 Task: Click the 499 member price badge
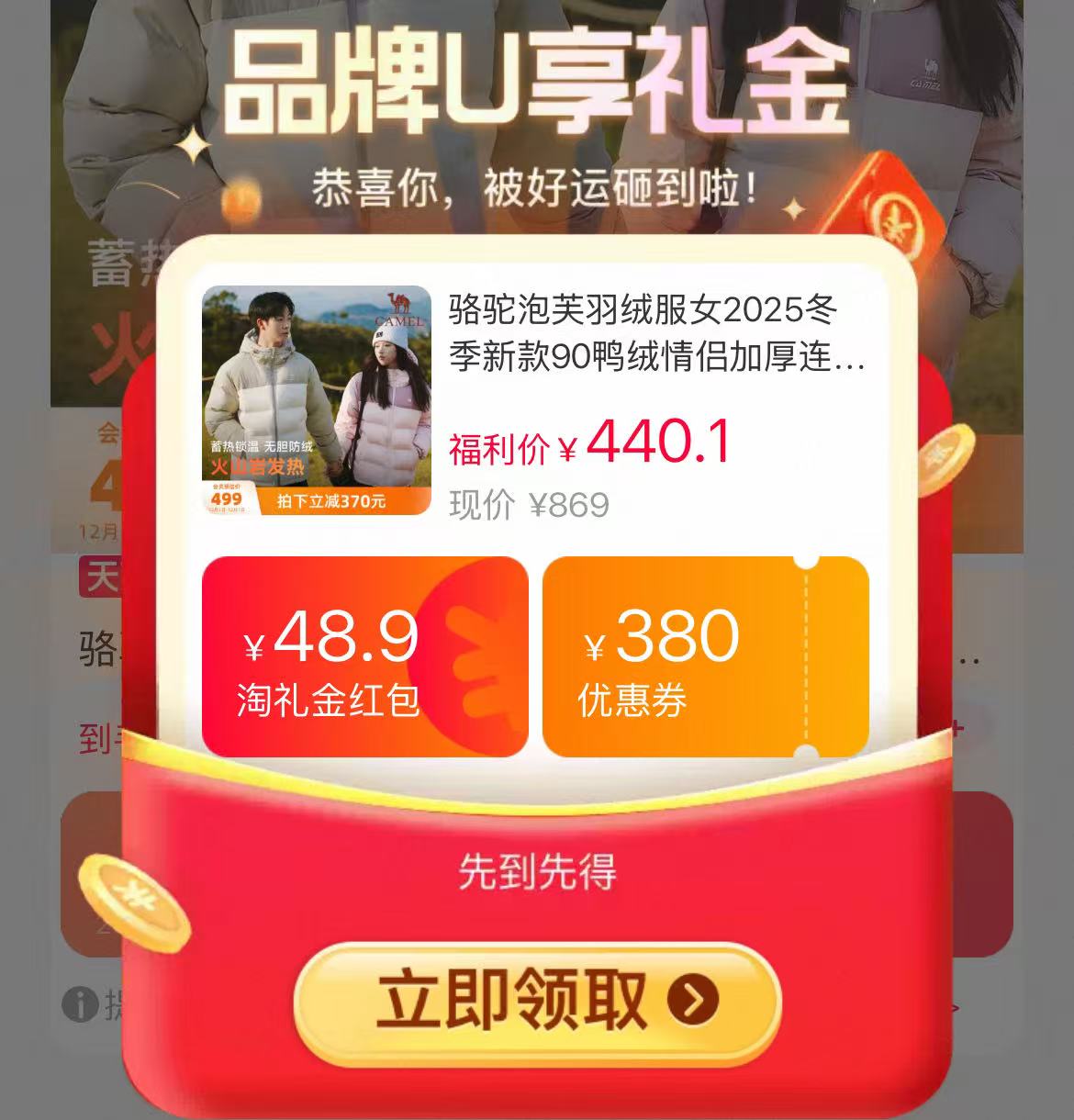pos(229,498)
